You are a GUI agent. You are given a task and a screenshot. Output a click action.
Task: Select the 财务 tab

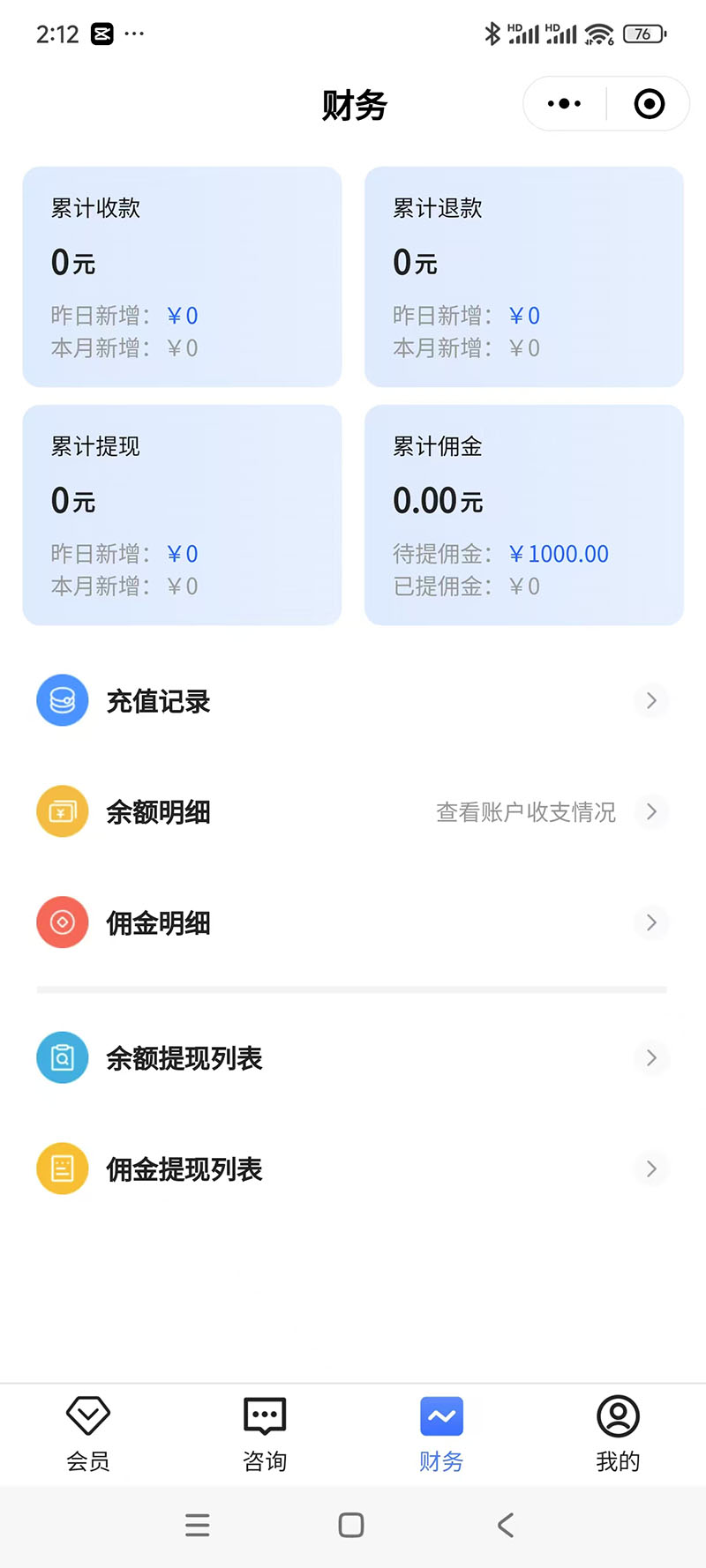pos(441,1434)
